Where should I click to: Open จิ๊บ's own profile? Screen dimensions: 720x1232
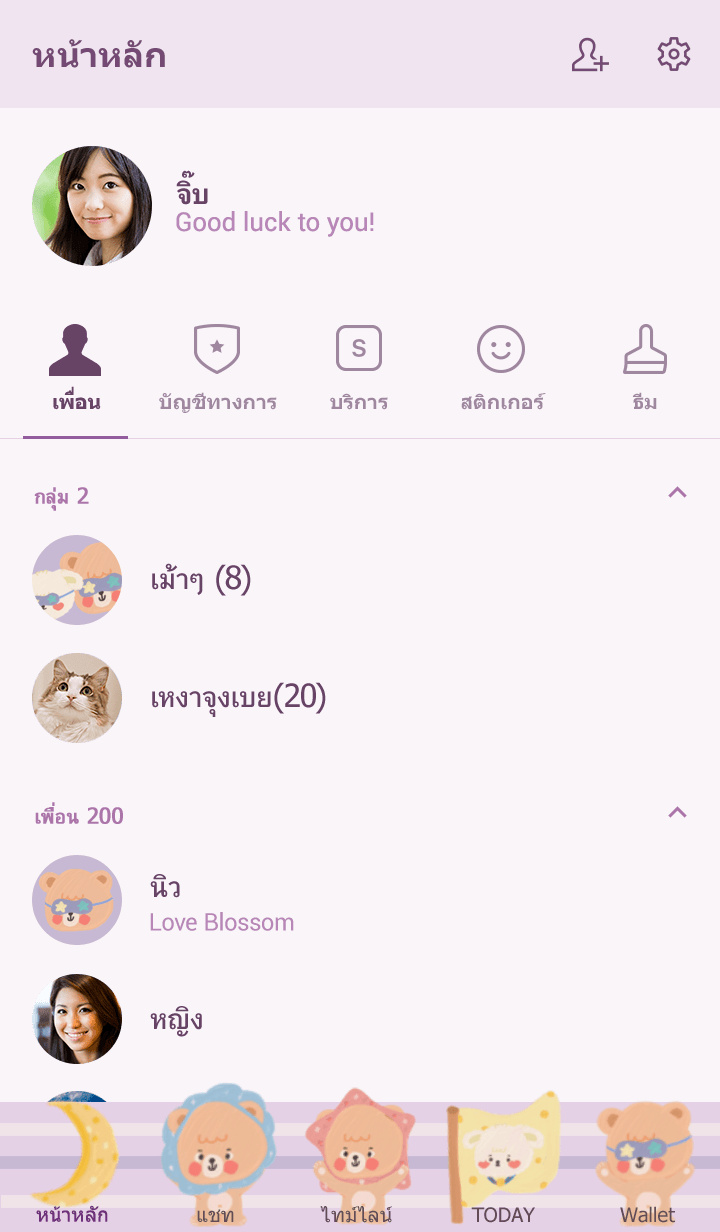click(x=92, y=206)
